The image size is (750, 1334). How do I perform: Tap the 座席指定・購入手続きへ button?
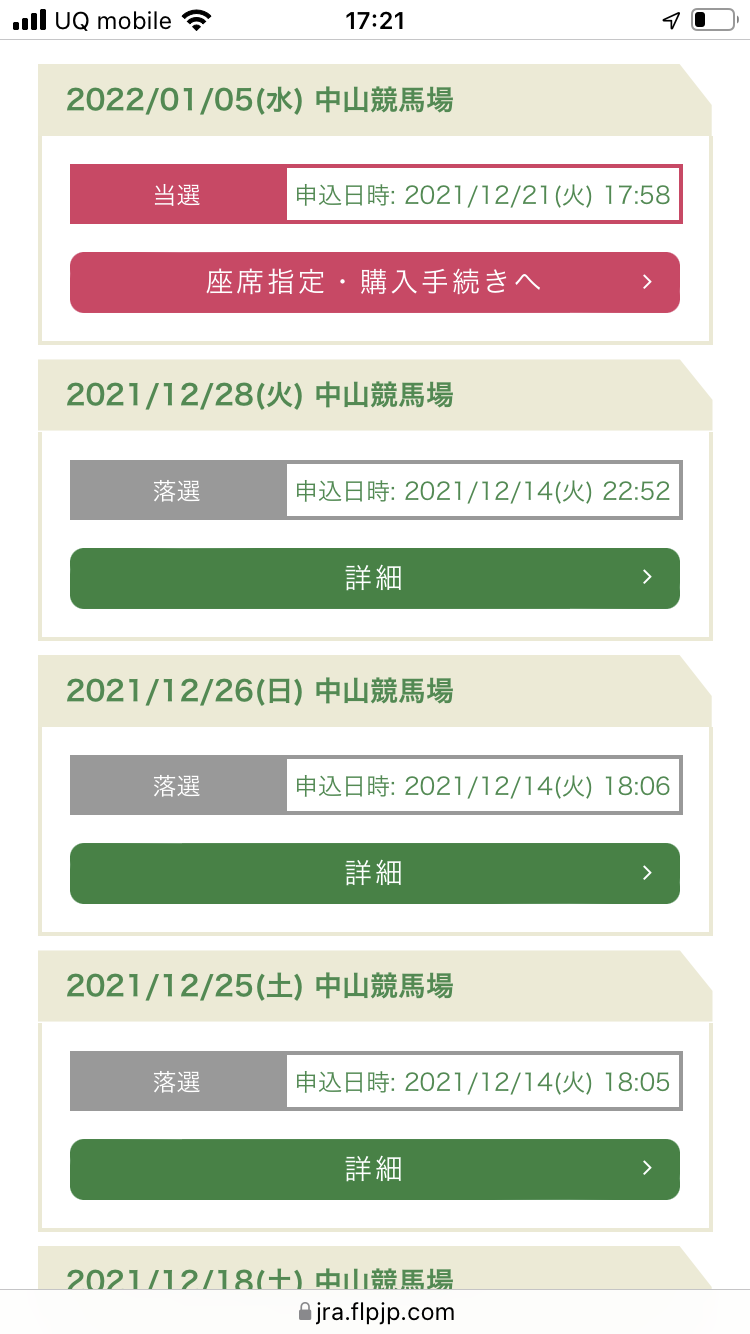click(x=375, y=282)
